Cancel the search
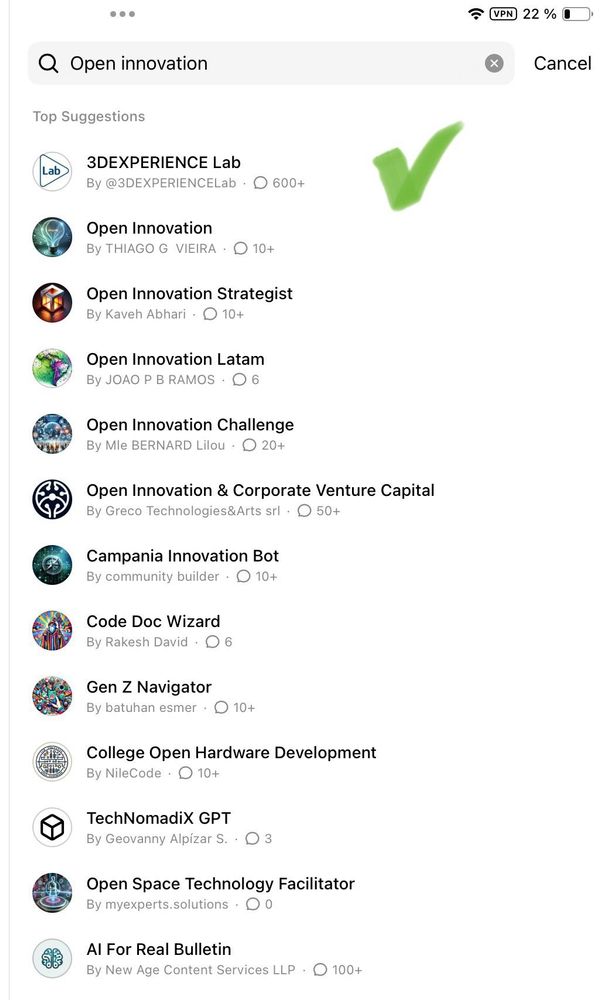The width and height of the screenshot is (611, 1000). (x=562, y=63)
